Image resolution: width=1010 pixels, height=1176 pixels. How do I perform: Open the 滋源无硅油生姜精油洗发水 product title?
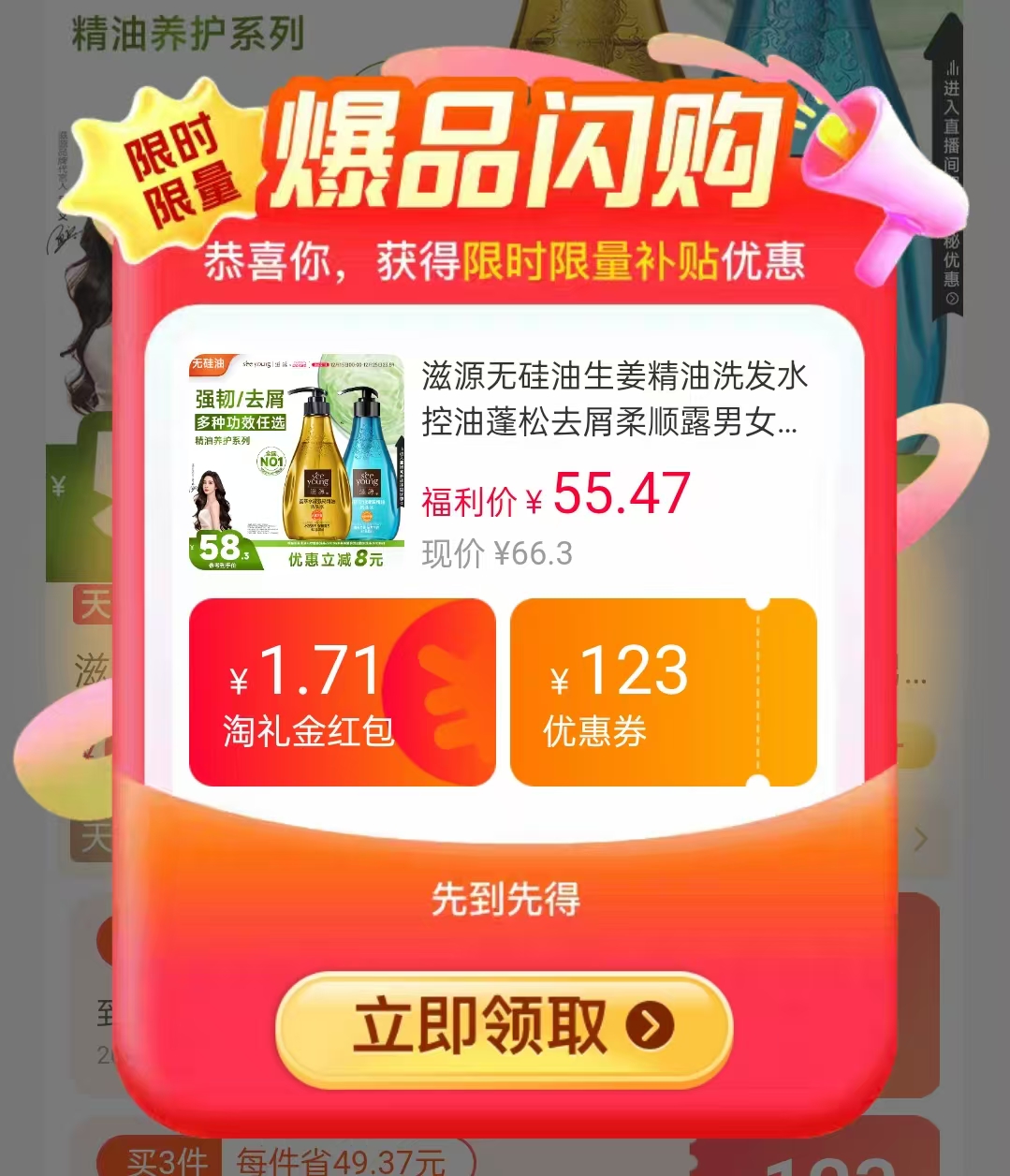[x=615, y=403]
